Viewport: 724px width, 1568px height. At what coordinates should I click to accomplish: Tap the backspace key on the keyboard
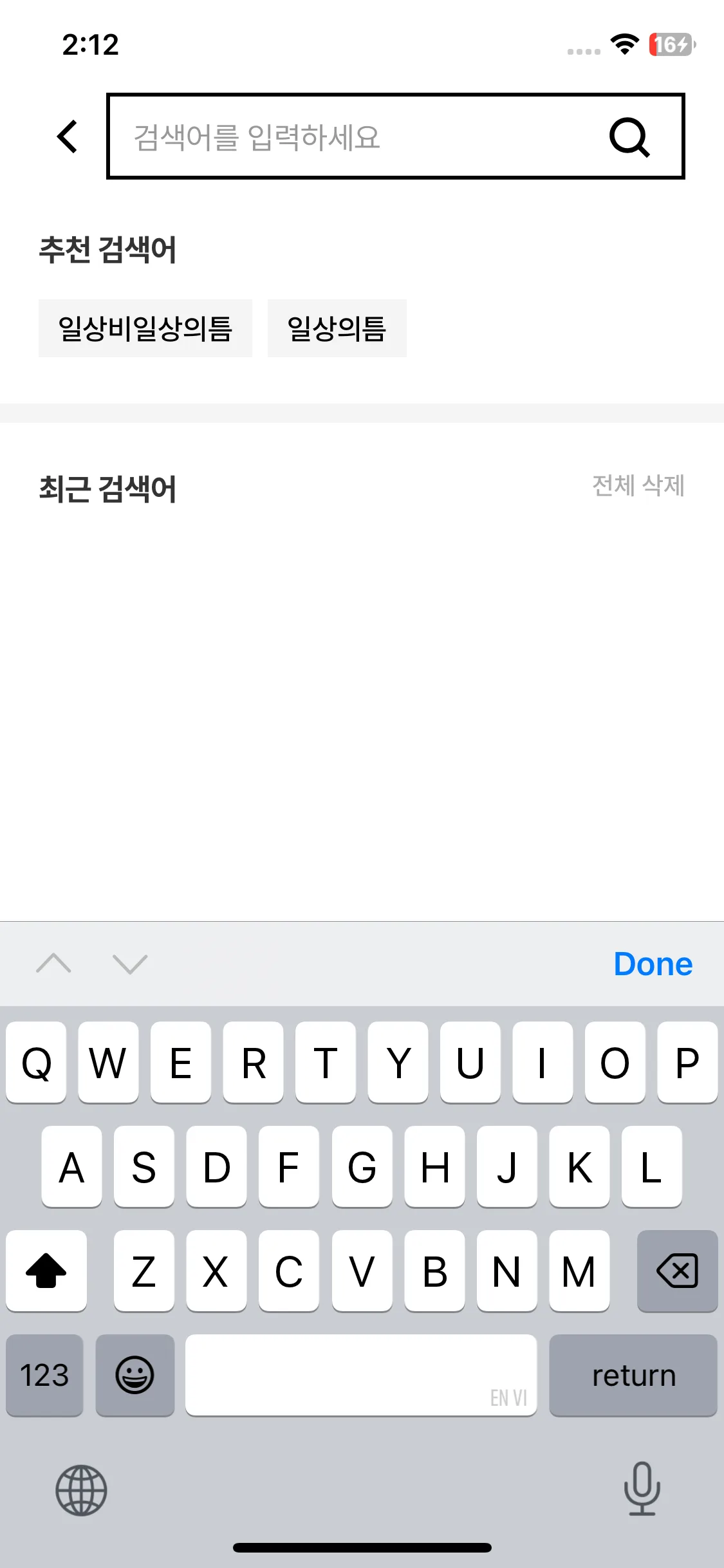[676, 1271]
